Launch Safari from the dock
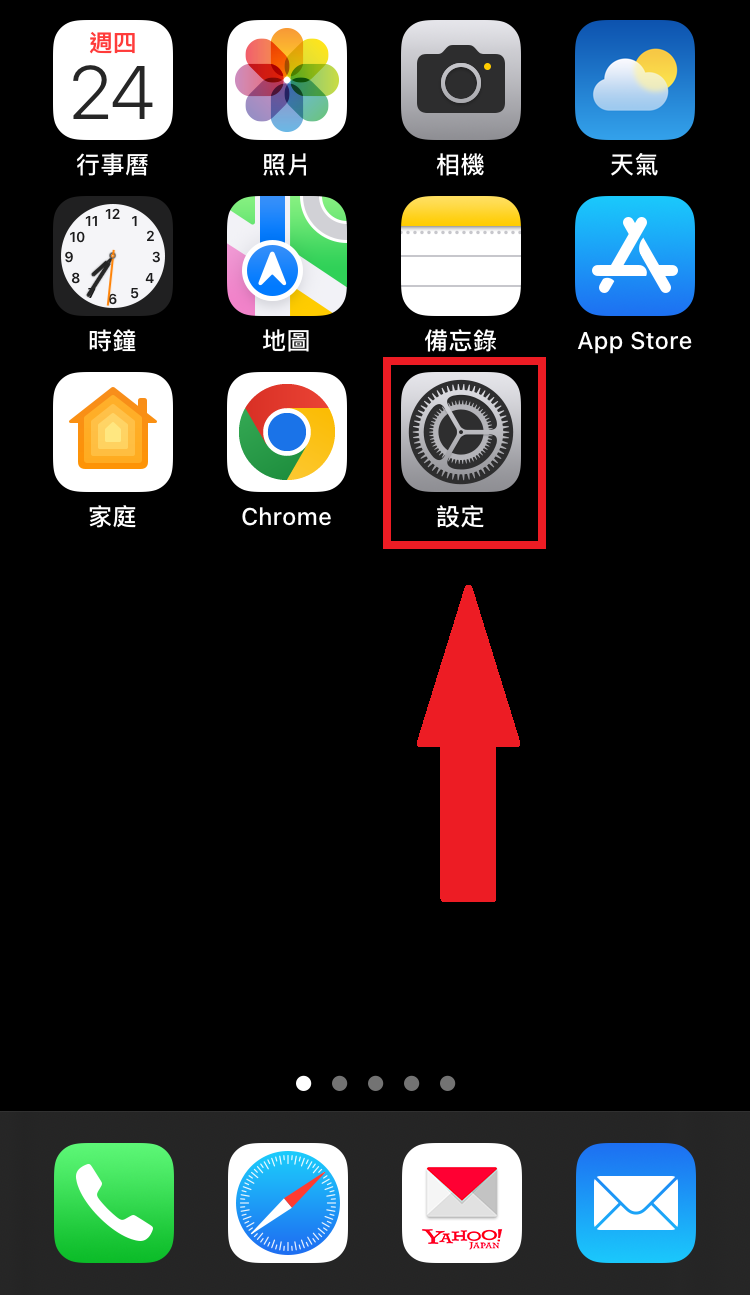The image size is (750, 1295). [288, 1203]
